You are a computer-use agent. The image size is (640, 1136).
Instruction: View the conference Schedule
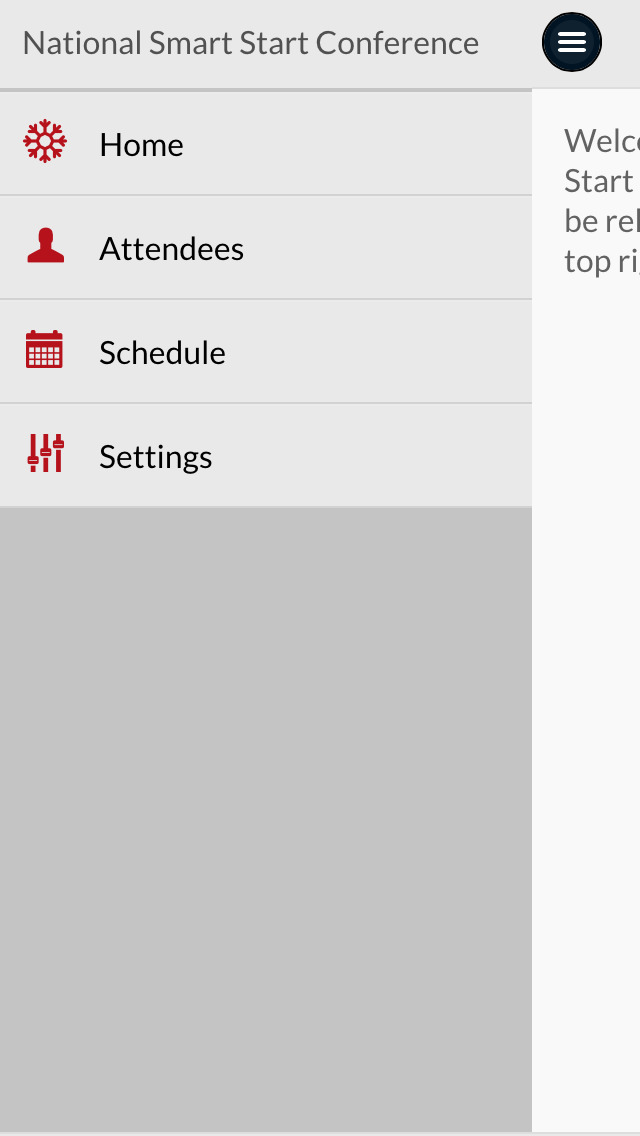point(162,353)
